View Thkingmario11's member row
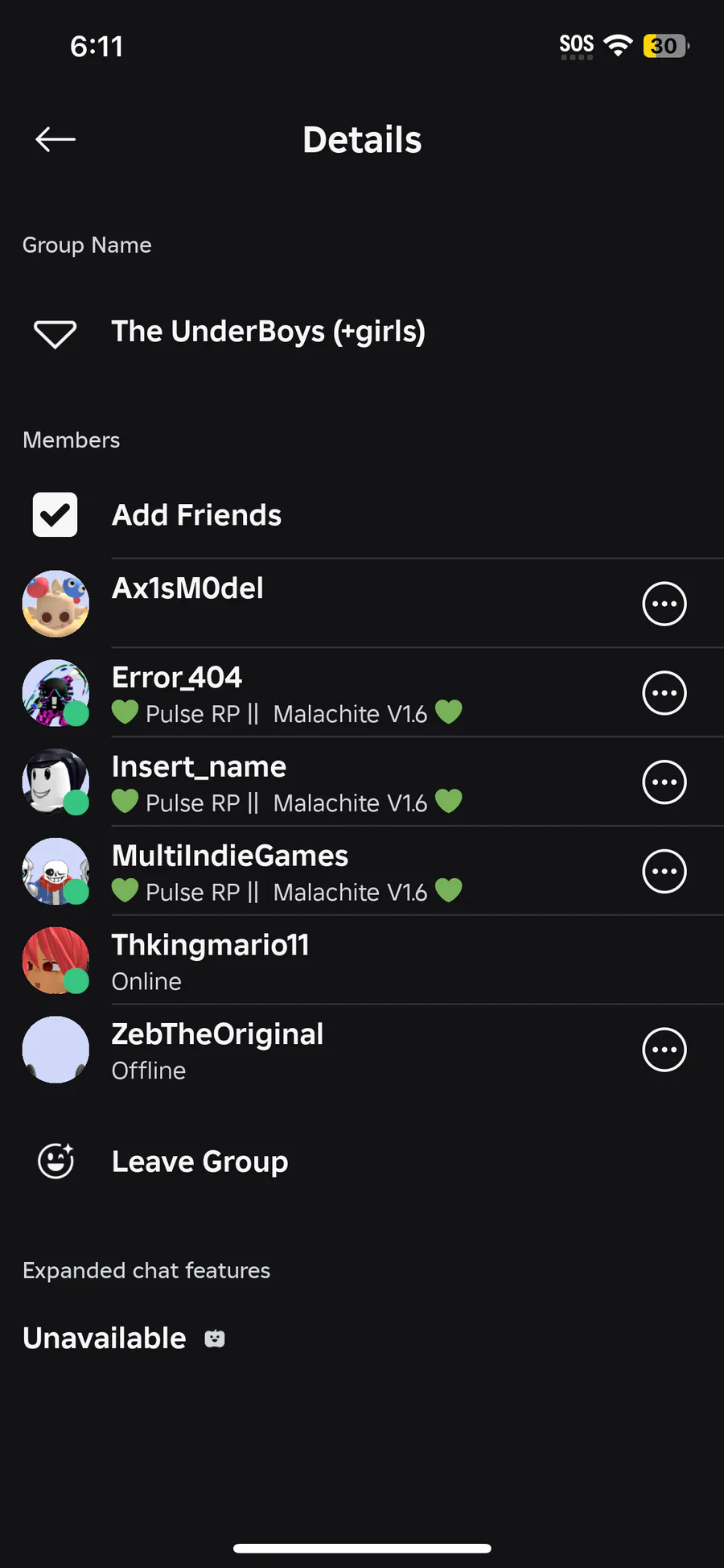This screenshot has height=1568, width=724. (362, 961)
